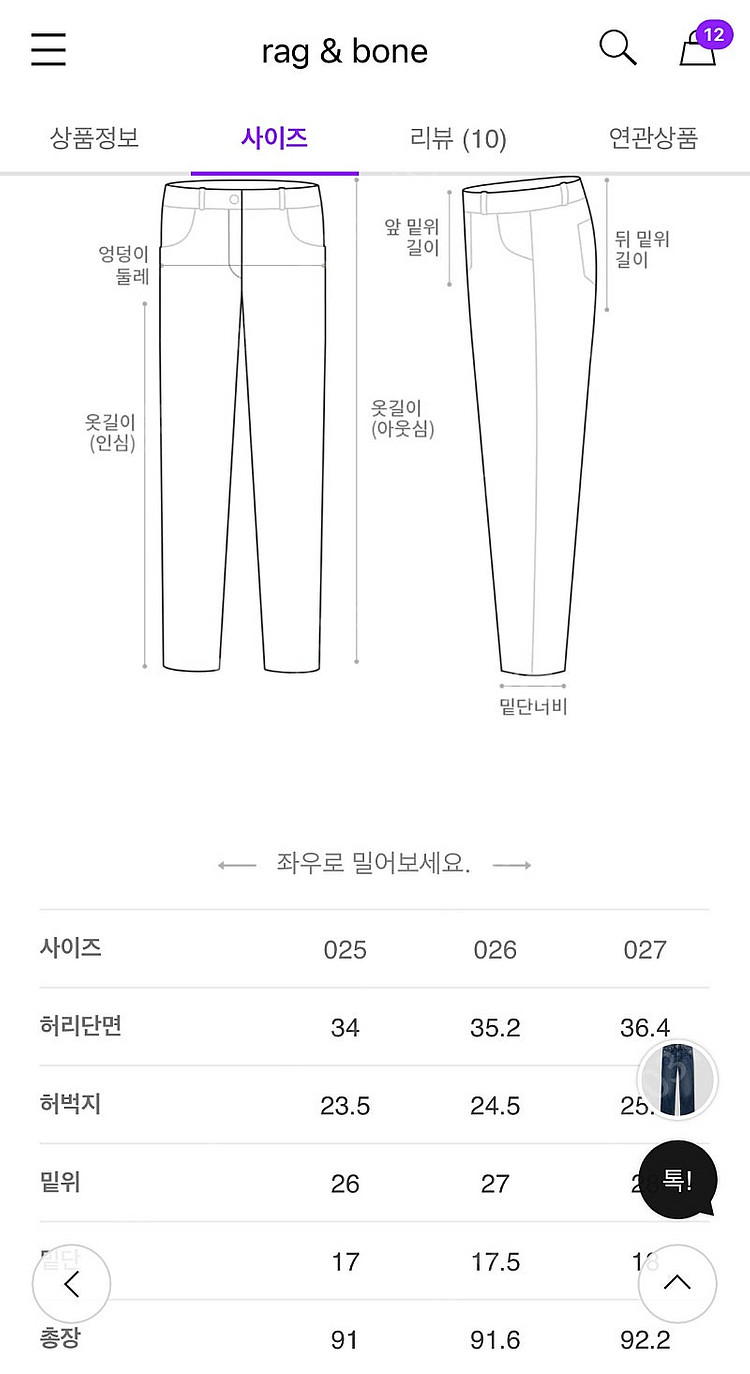Start a chat with the 톡! button
The height and width of the screenshot is (1374, 750).
click(677, 1182)
